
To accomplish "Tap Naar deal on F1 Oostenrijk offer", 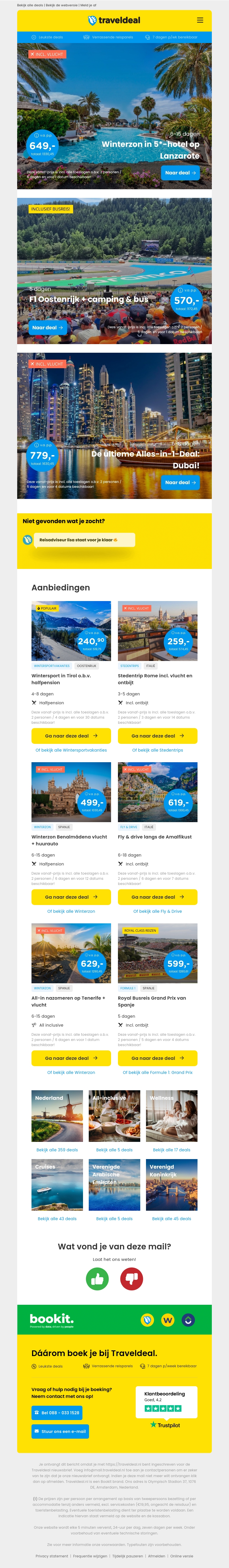I will 47,327.
